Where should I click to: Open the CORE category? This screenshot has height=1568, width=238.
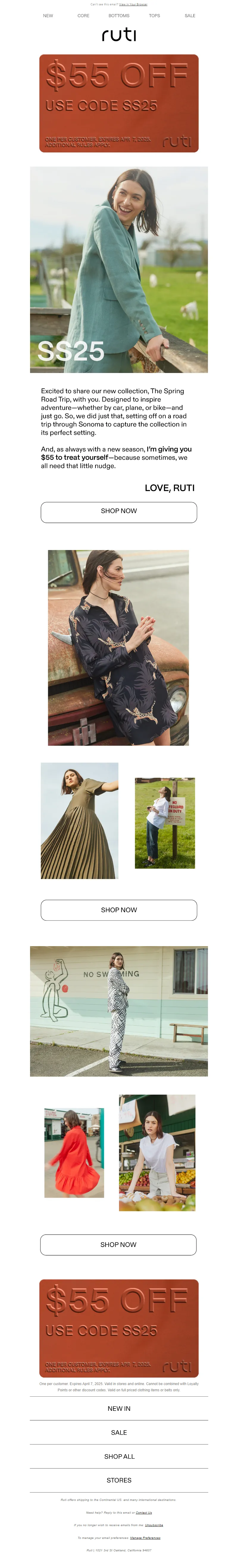tap(84, 16)
